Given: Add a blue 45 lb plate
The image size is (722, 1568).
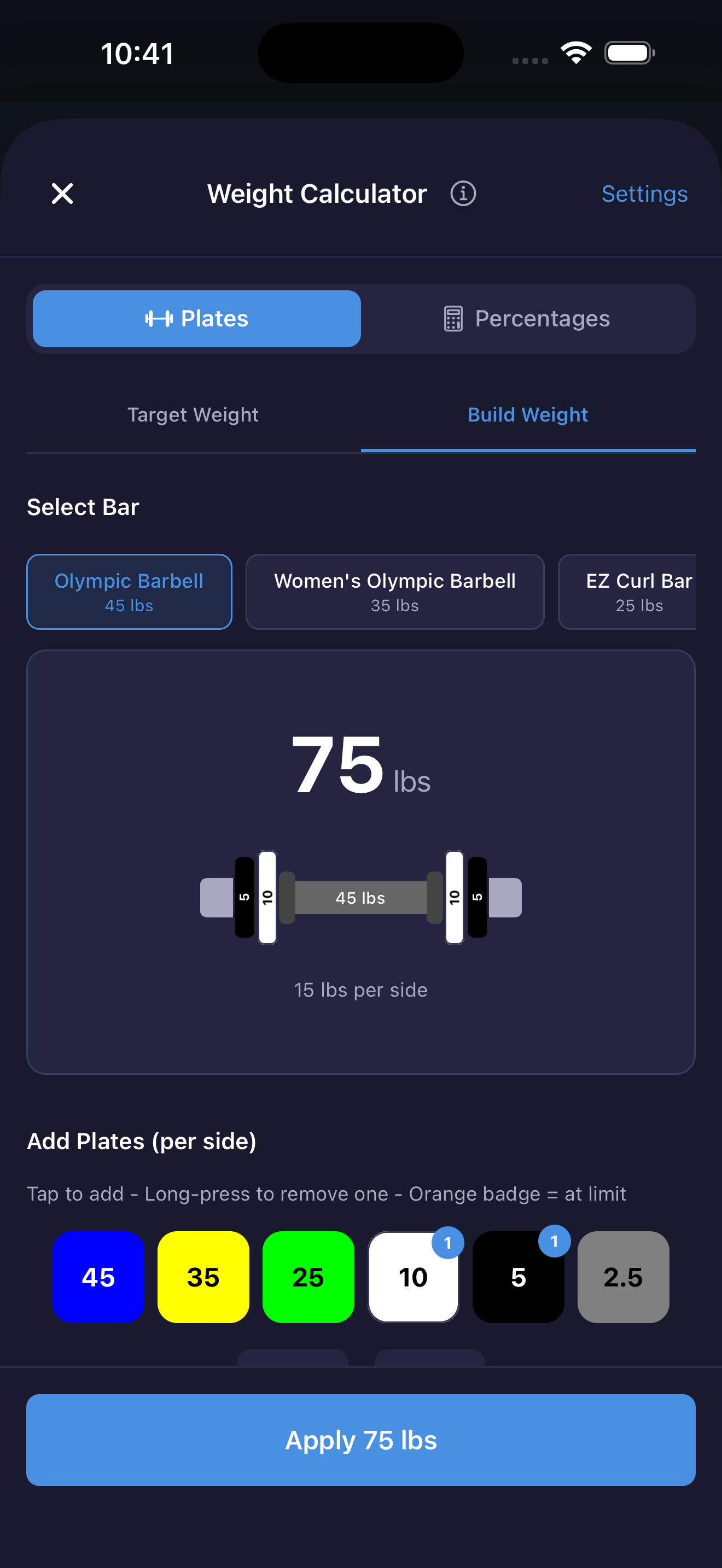Looking at the screenshot, I should pos(98,1277).
